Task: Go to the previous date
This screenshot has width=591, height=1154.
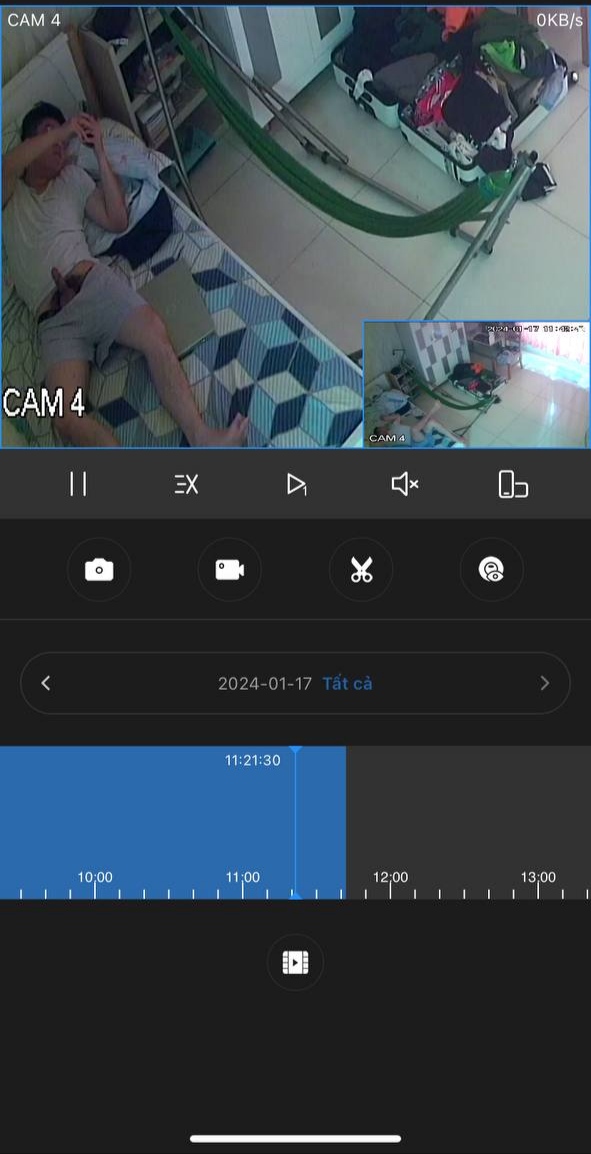Action: coord(46,684)
